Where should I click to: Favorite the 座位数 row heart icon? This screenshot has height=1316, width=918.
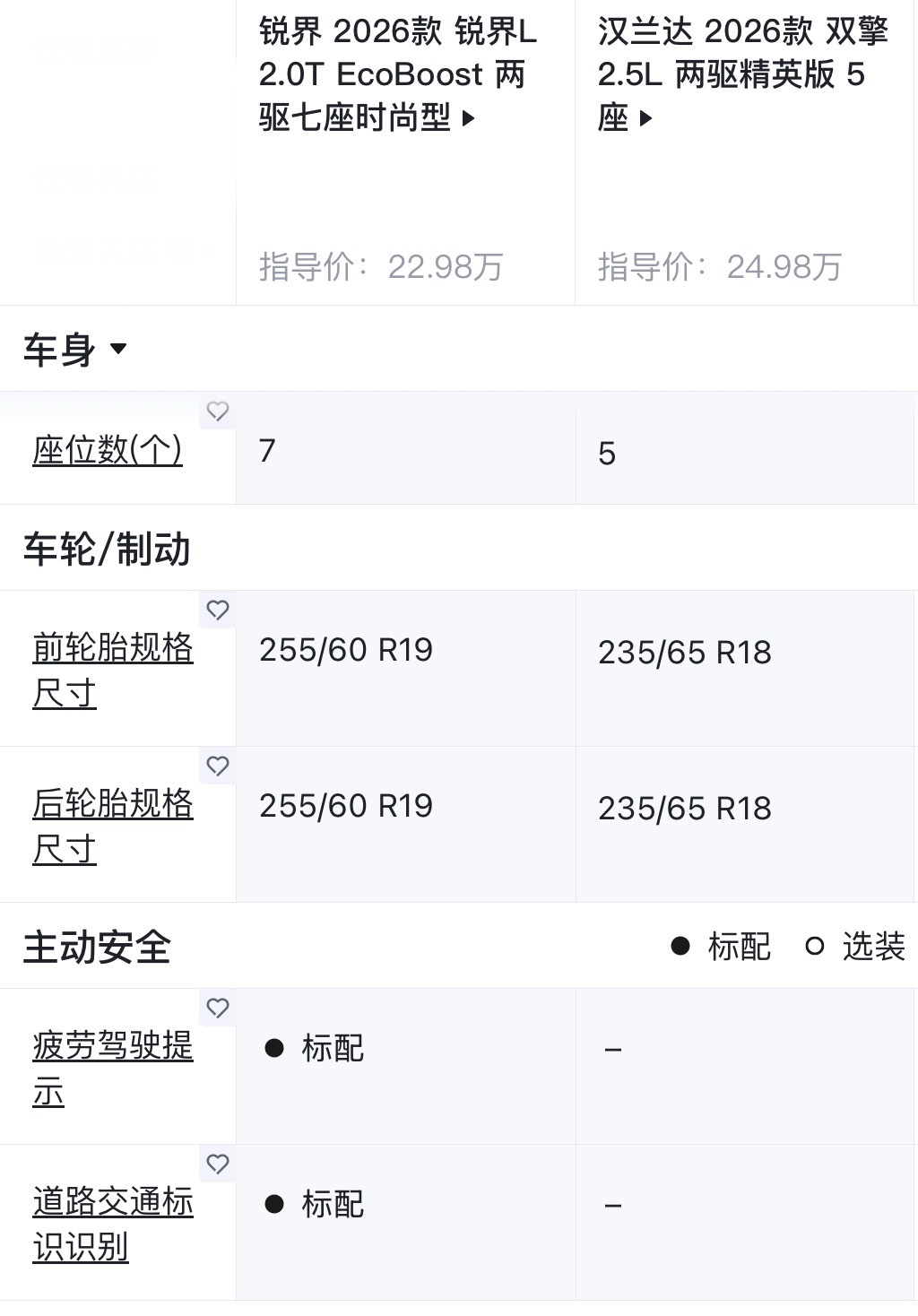[218, 411]
